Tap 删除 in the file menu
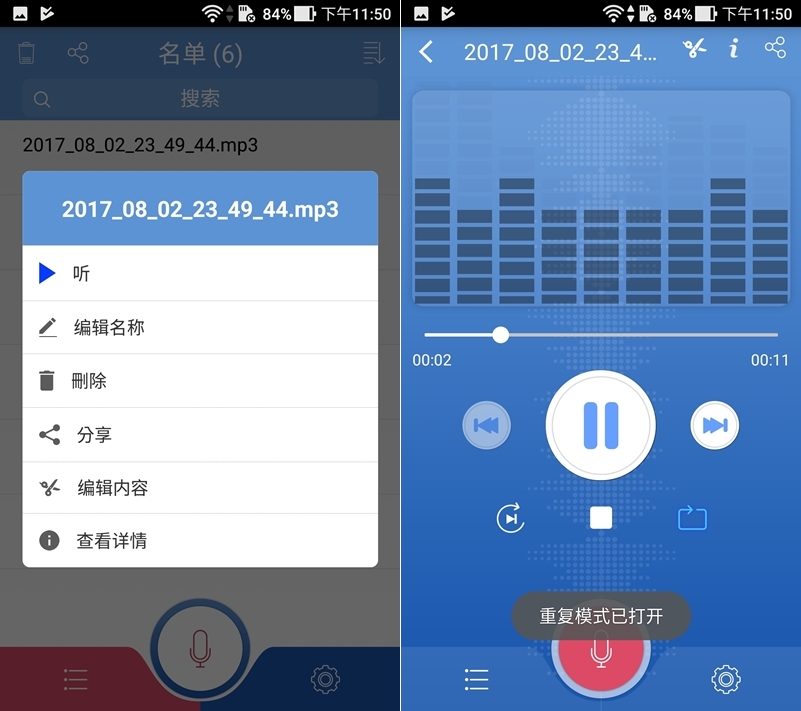 (200, 381)
